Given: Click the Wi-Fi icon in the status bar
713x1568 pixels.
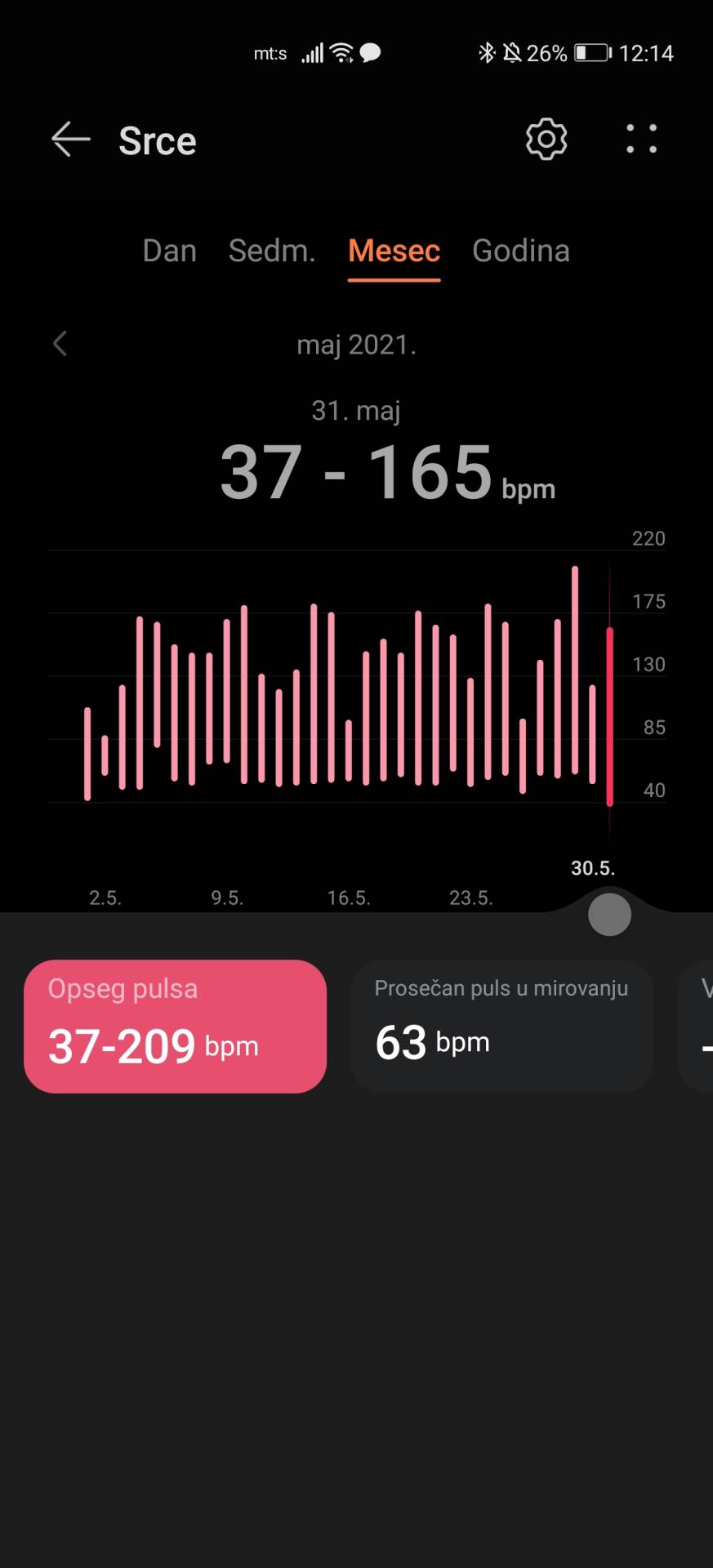Looking at the screenshot, I should click(x=341, y=52).
